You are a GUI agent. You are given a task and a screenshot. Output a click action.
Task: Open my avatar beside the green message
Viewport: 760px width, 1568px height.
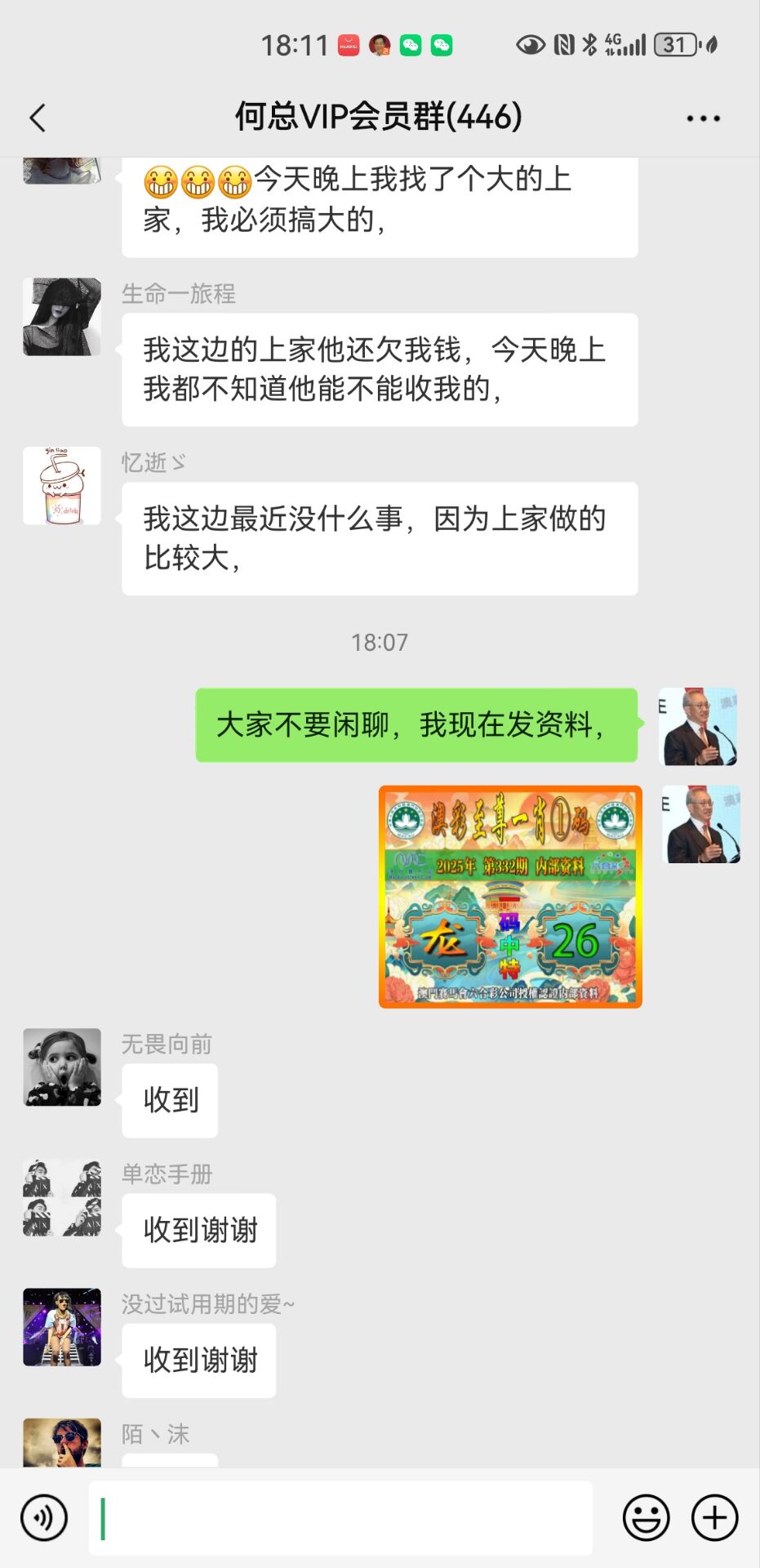[x=698, y=726]
